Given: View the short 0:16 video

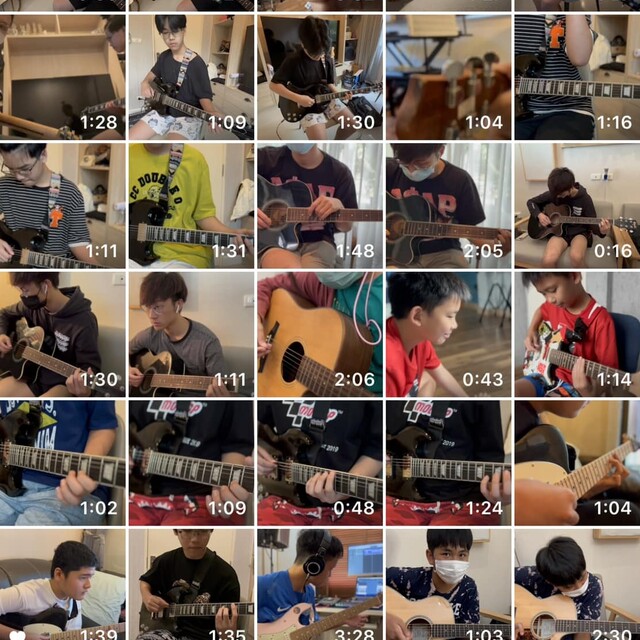Looking at the screenshot, I should pos(577,205).
